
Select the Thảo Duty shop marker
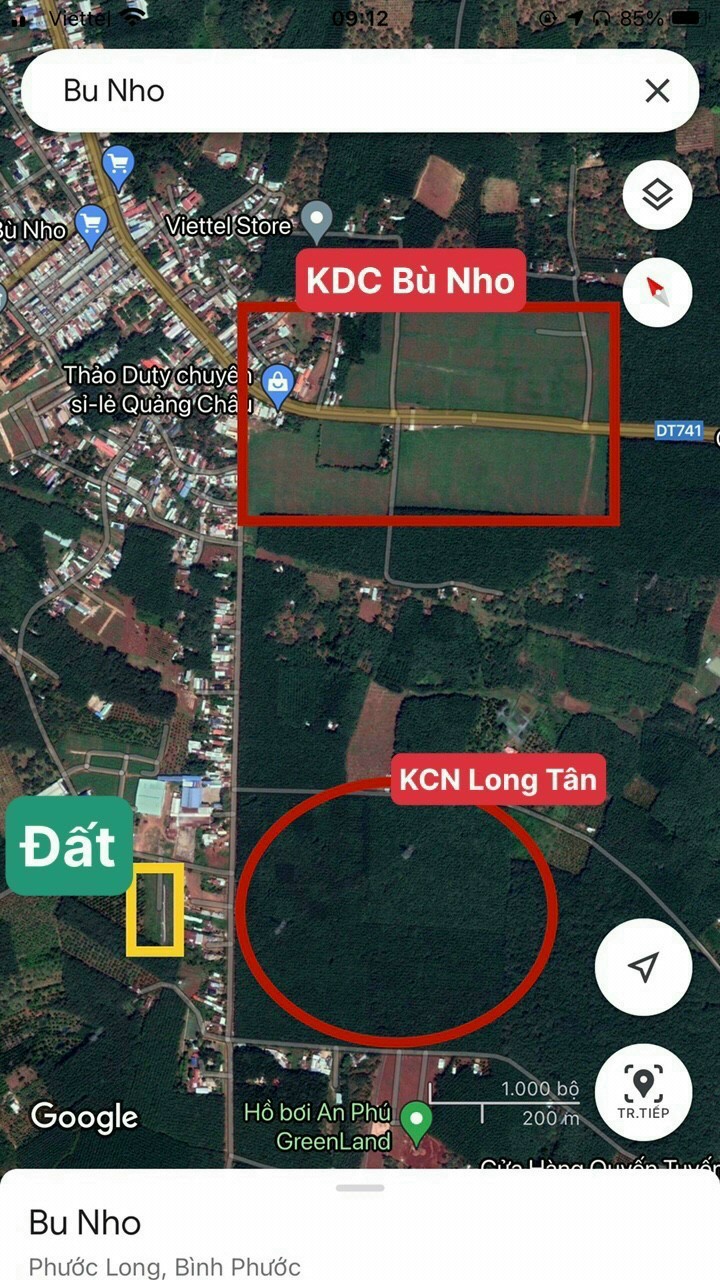pos(277,382)
